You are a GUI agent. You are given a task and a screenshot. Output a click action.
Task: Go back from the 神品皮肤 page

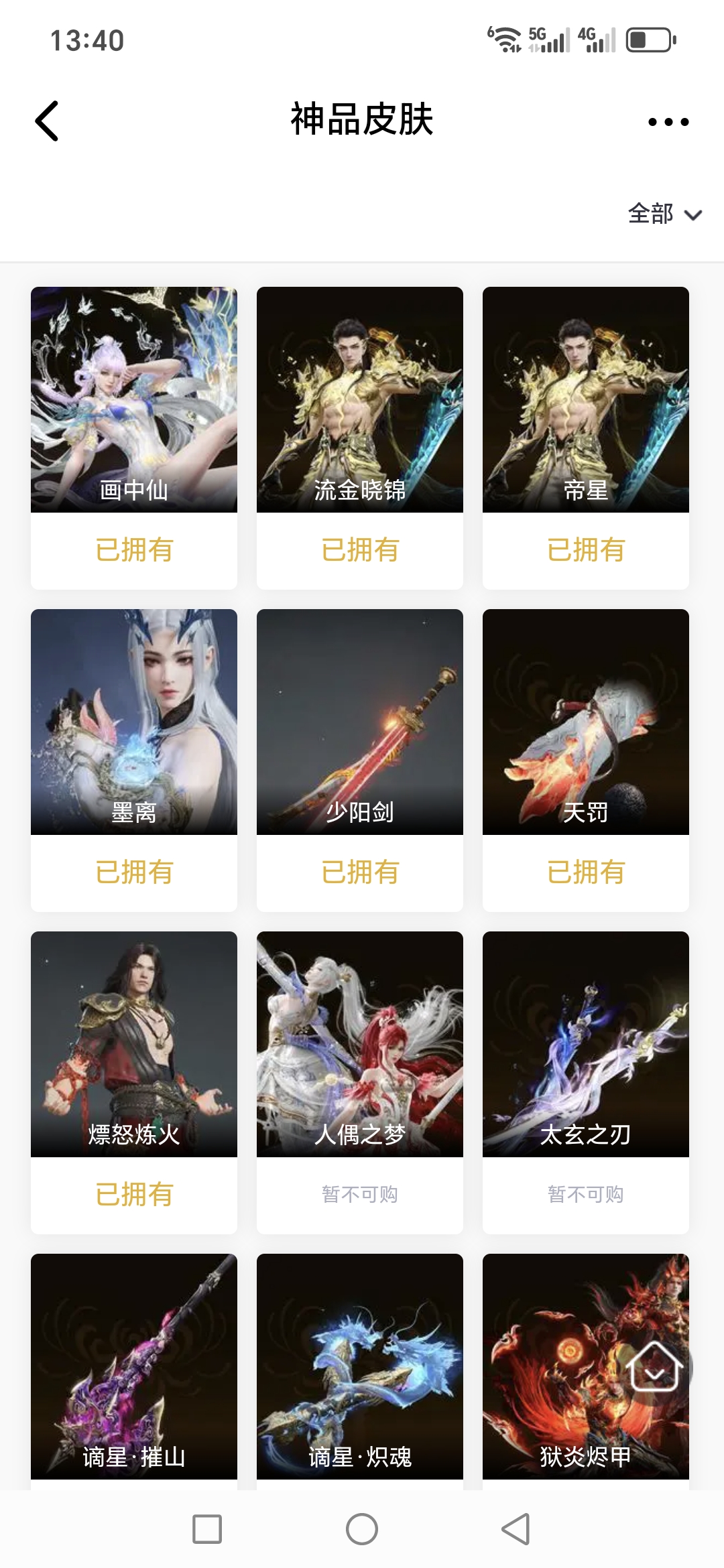tap(47, 121)
